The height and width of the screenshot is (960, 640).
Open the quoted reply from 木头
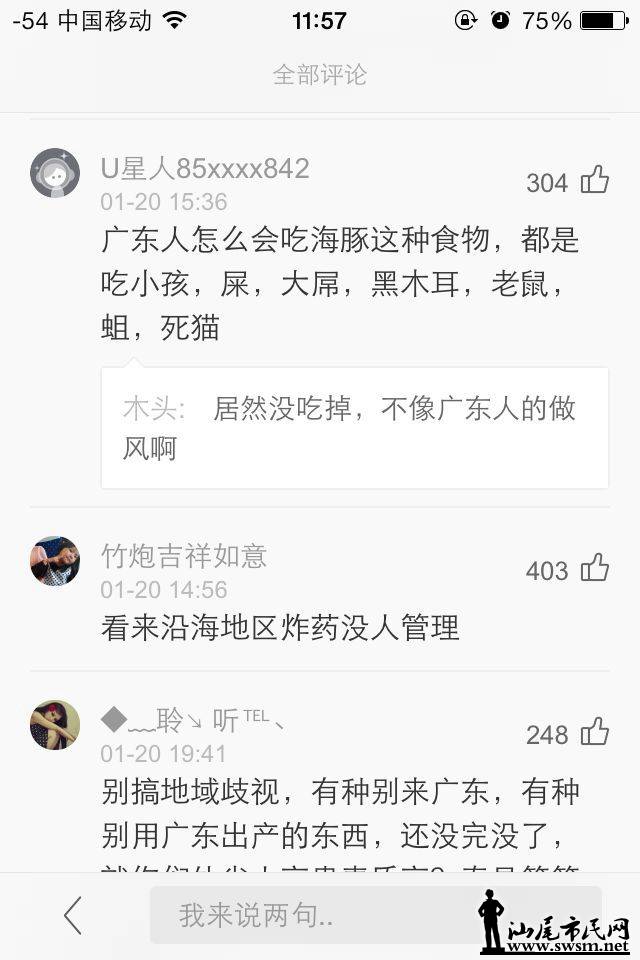click(354, 428)
